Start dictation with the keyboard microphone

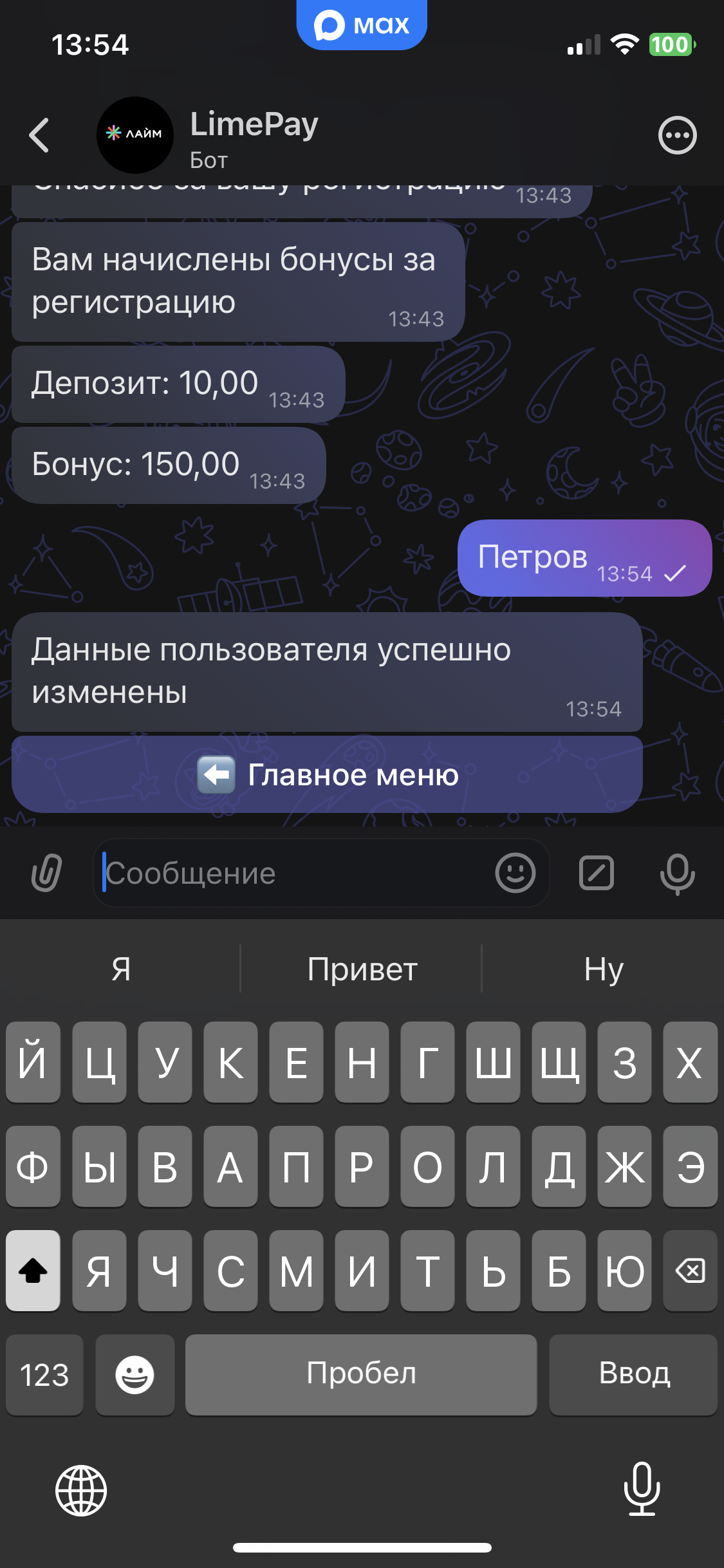point(642,1489)
